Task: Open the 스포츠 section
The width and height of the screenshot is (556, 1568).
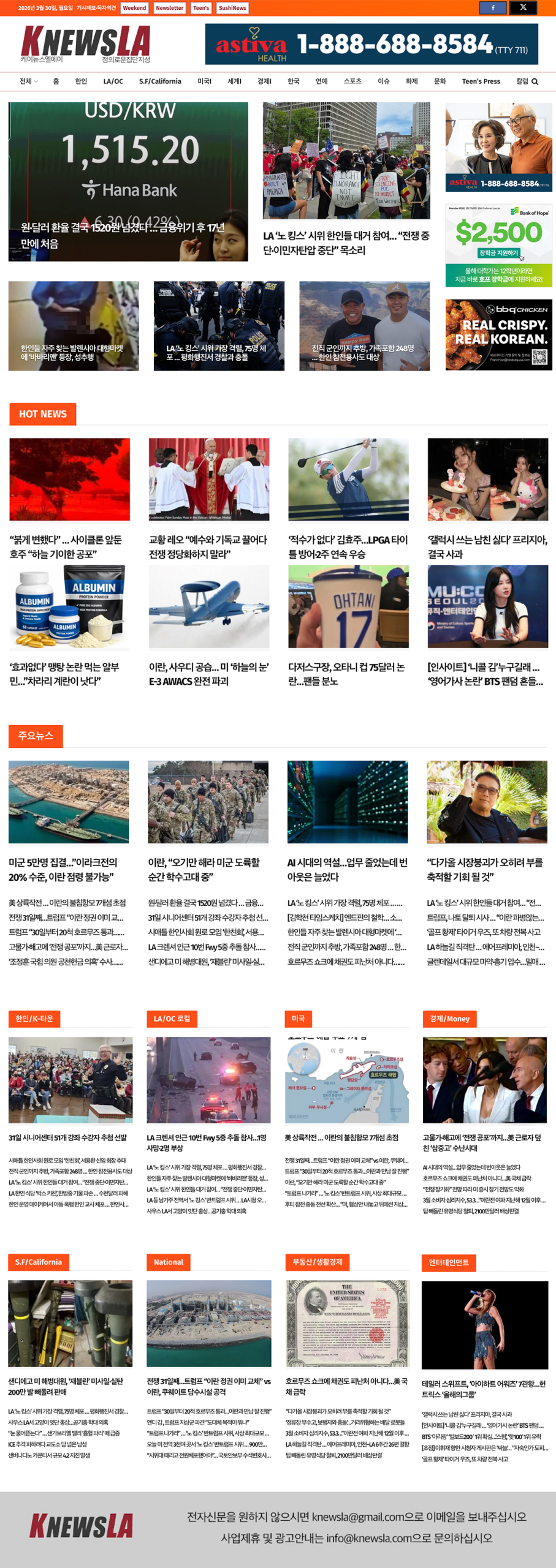Action: pyautogui.click(x=352, y=81)
